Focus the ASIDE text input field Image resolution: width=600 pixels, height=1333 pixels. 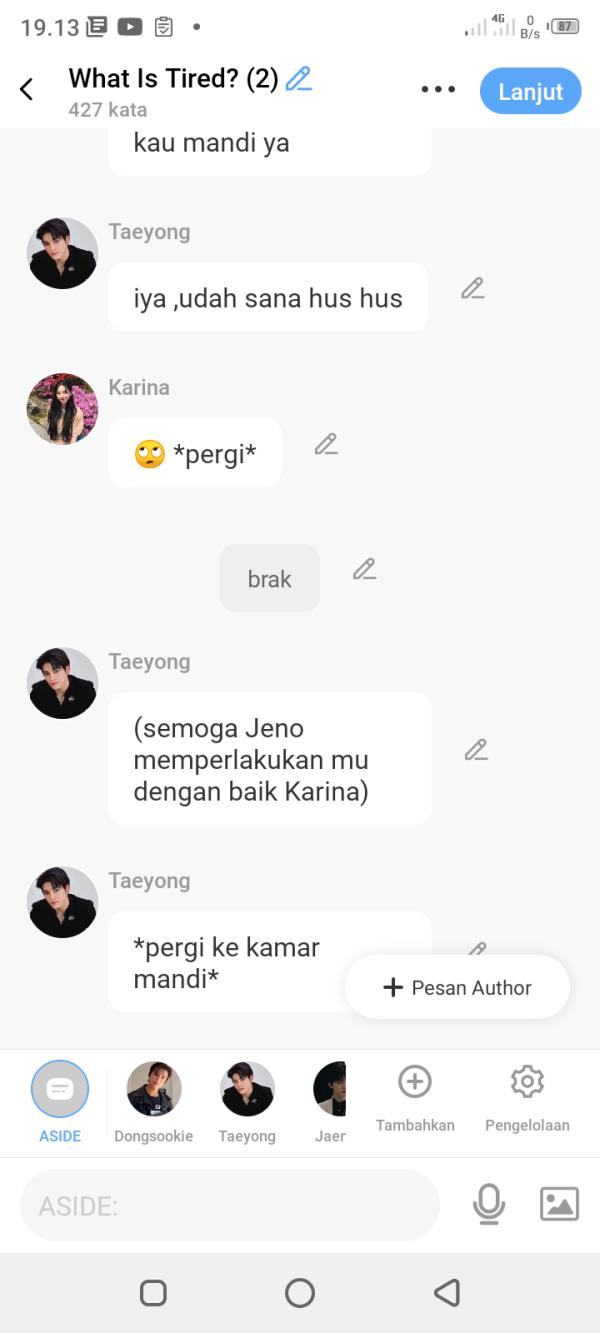[230, 1205]
